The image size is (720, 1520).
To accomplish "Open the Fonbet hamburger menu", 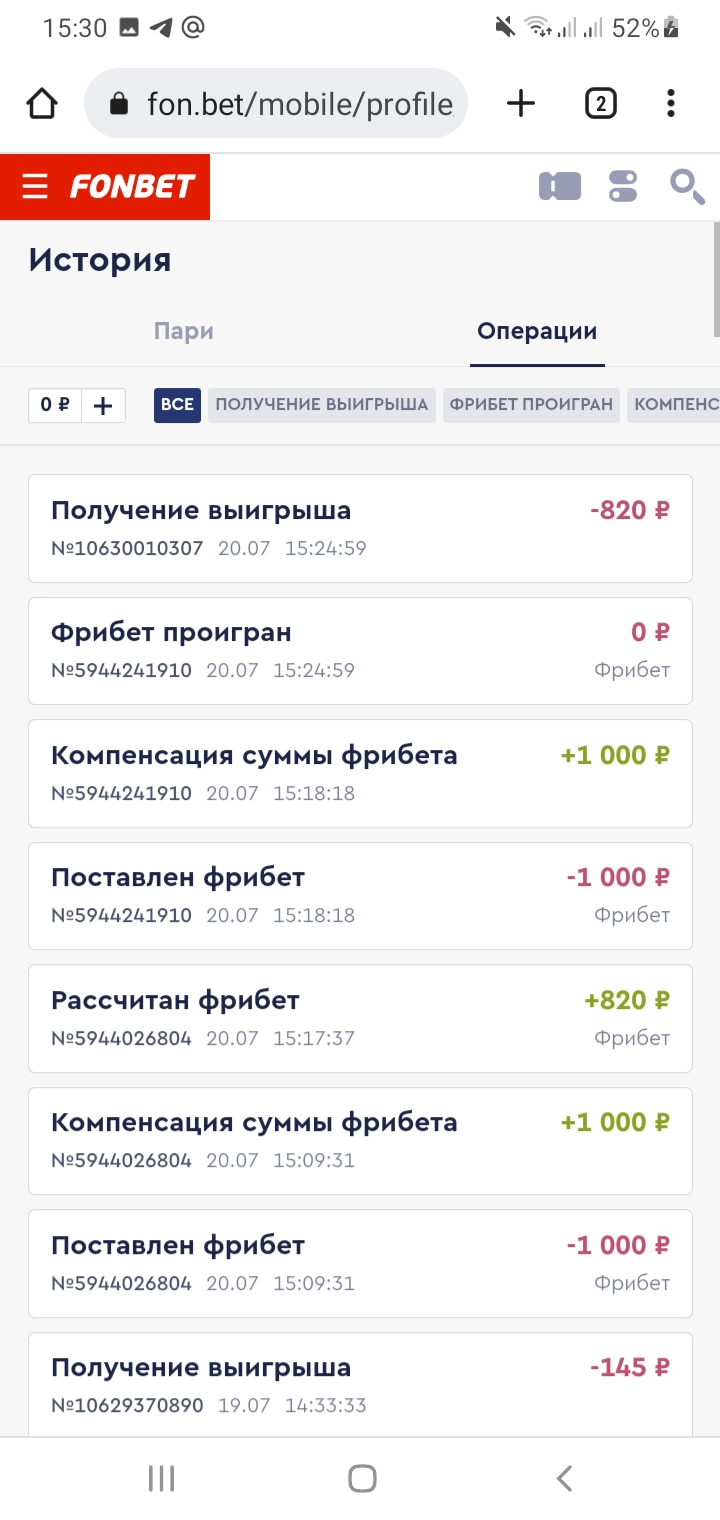I will click(35, 186).
